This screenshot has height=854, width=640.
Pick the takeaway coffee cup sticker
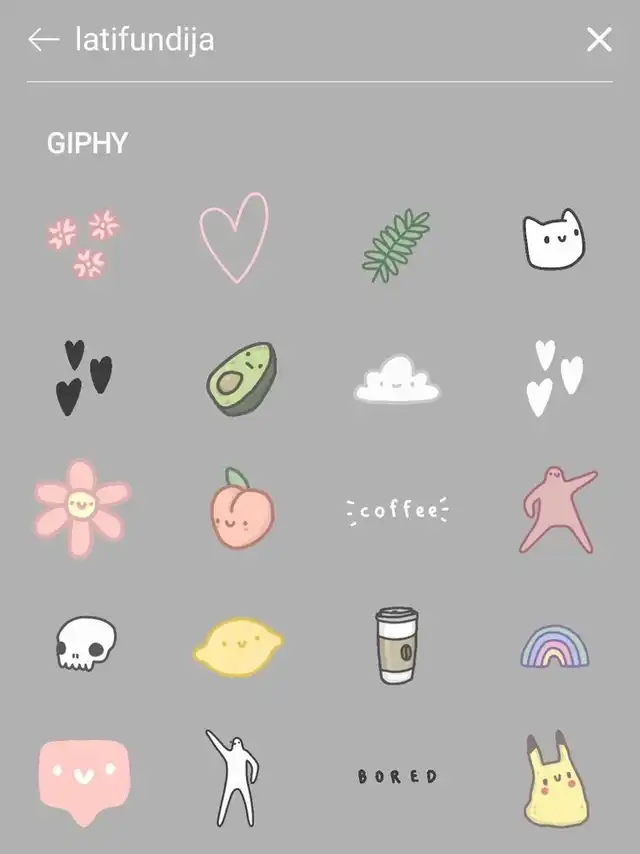click(x=396, y=645)
